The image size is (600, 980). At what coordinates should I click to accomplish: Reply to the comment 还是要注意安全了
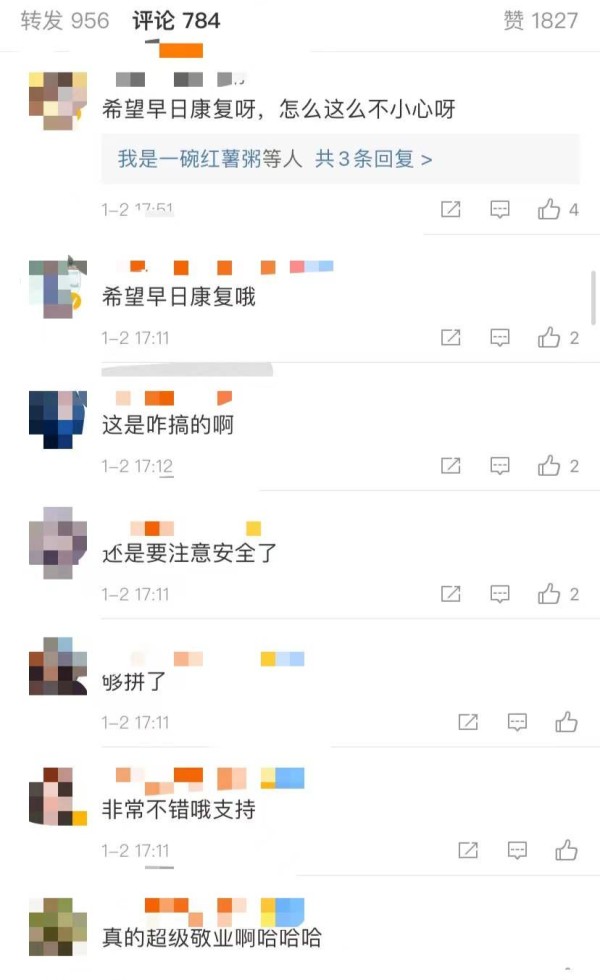tap(499, 594)
